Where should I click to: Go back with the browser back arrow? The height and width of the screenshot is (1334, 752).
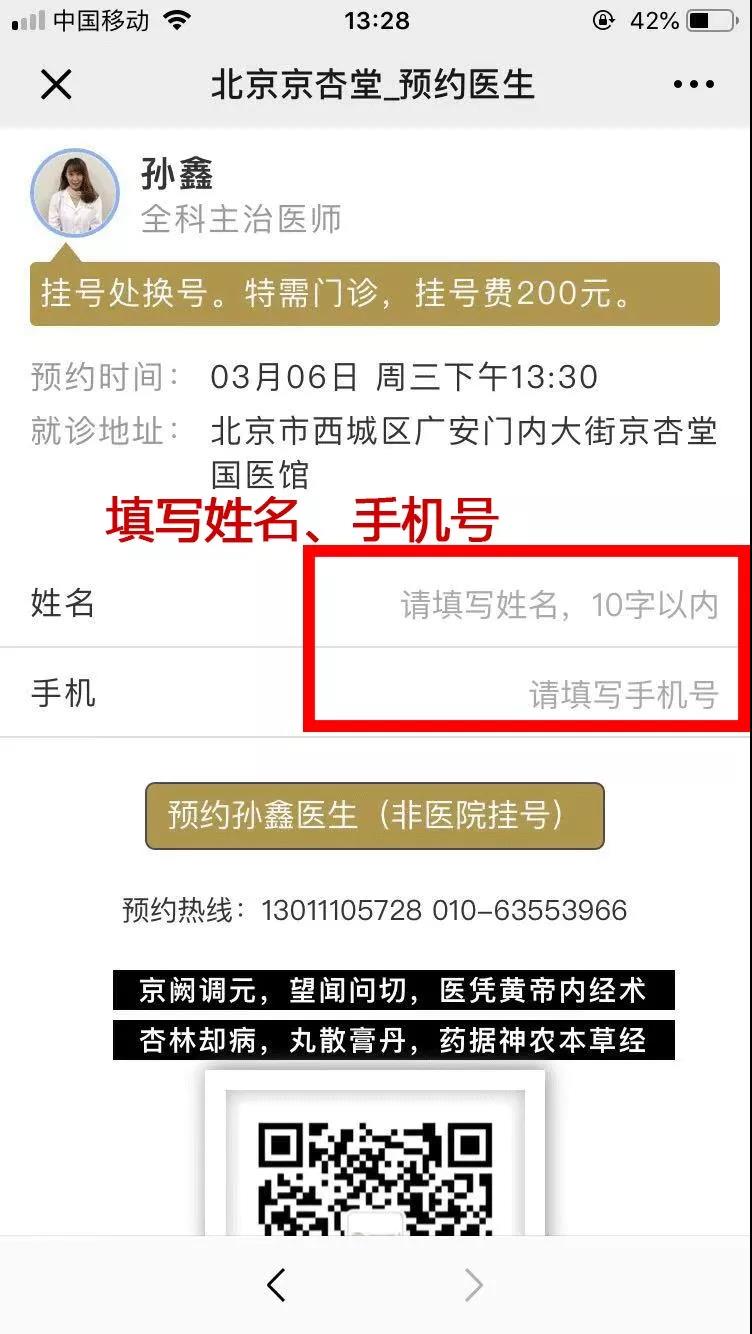coord(277,1285)
